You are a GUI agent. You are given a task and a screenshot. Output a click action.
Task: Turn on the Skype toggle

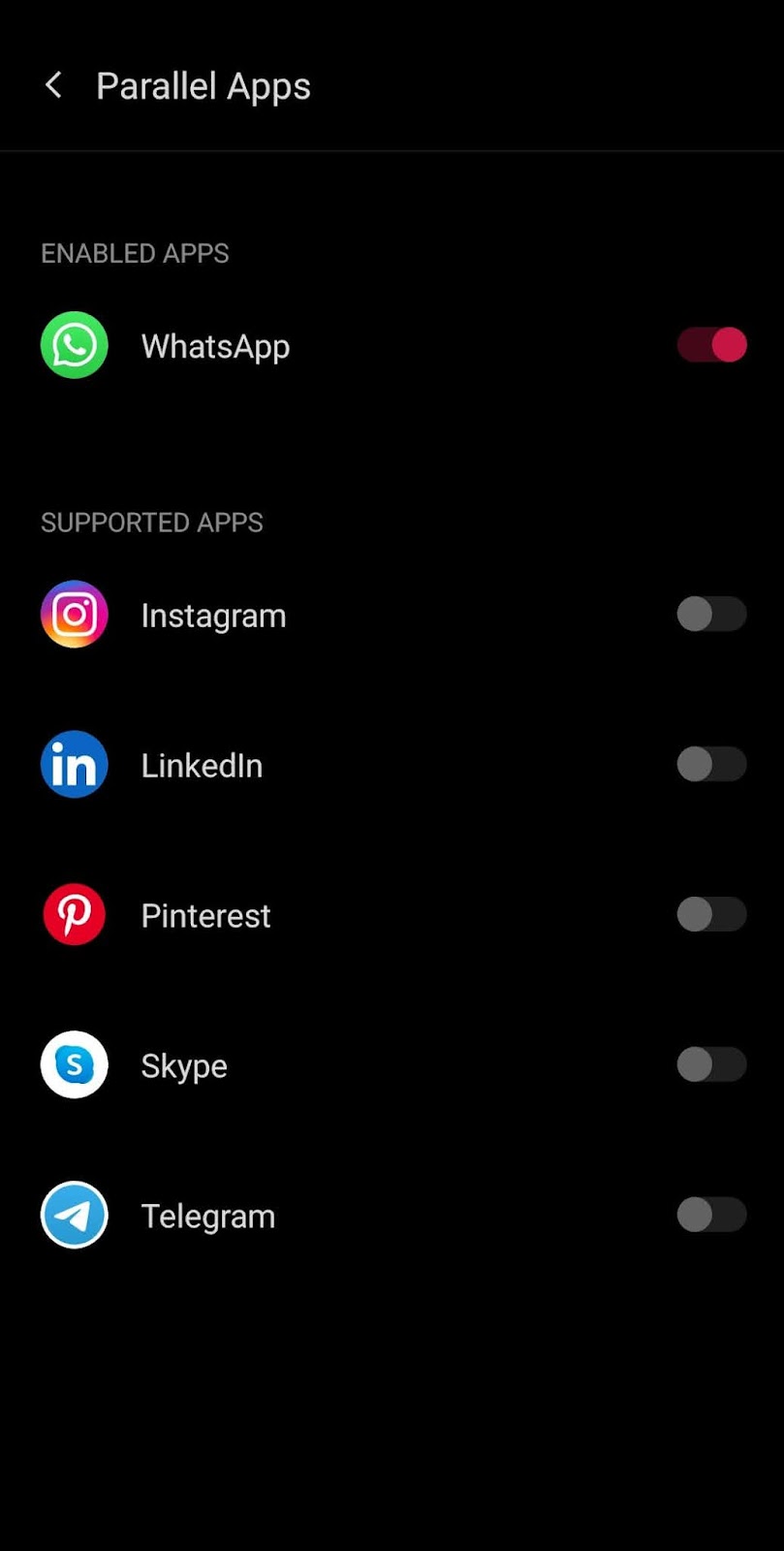click(x=711, y=1064)
